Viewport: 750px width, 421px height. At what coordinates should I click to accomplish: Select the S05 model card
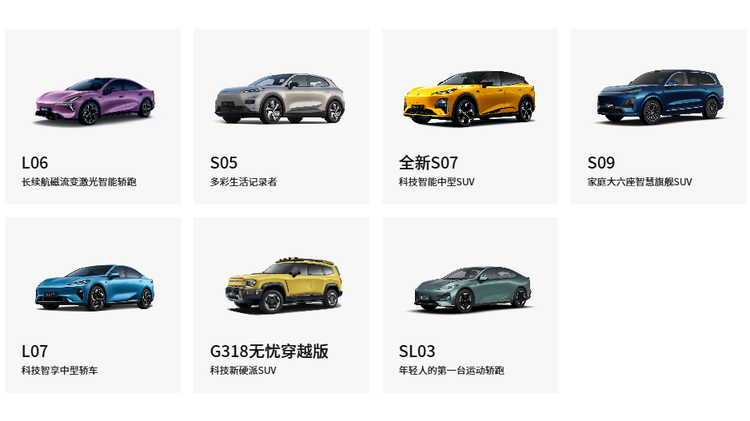(x=281, y=116)
